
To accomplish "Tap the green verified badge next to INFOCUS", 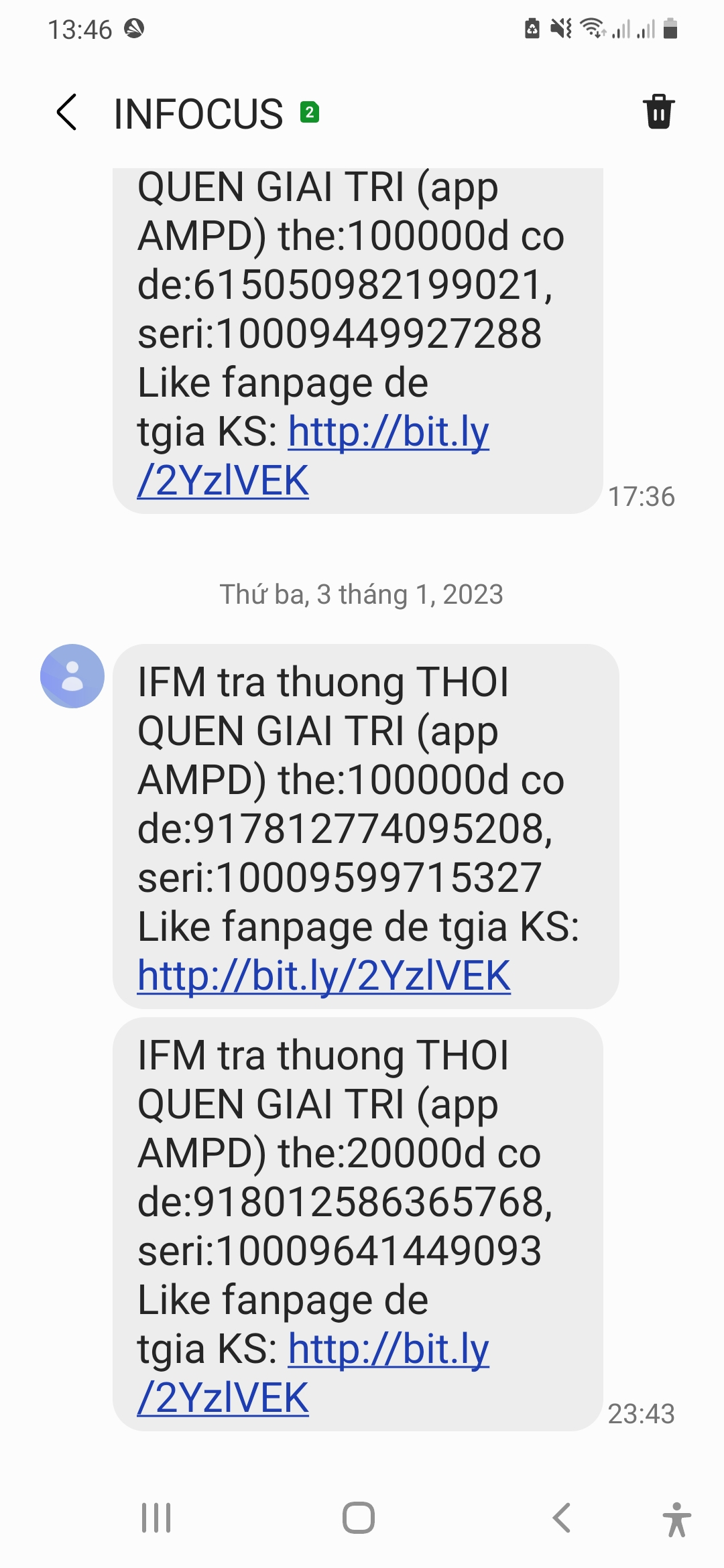I will tap(309, 111).
